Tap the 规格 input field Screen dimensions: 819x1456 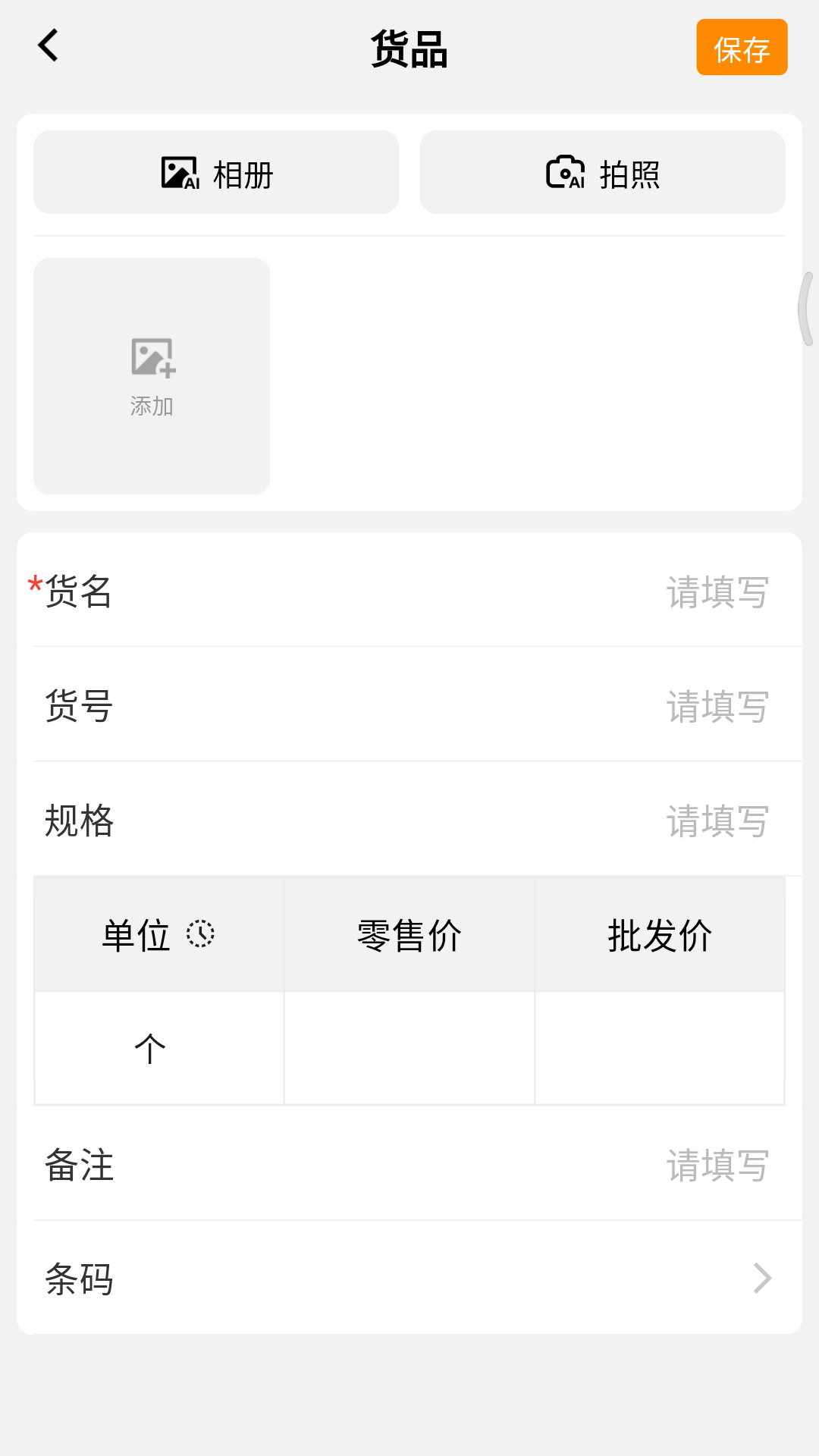[716, 821]
